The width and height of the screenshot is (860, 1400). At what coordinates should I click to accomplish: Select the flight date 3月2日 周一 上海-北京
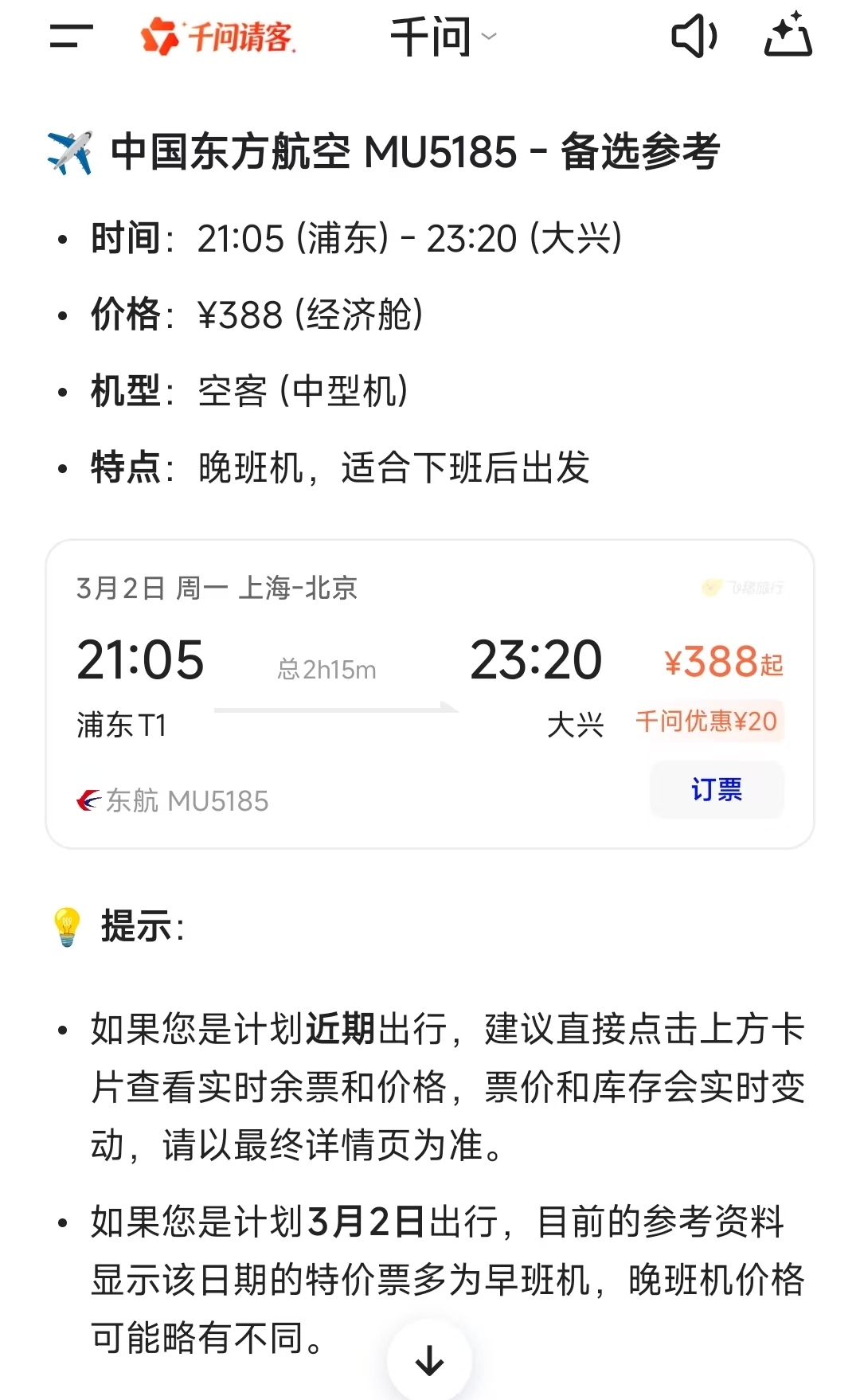tap(217, 588)
